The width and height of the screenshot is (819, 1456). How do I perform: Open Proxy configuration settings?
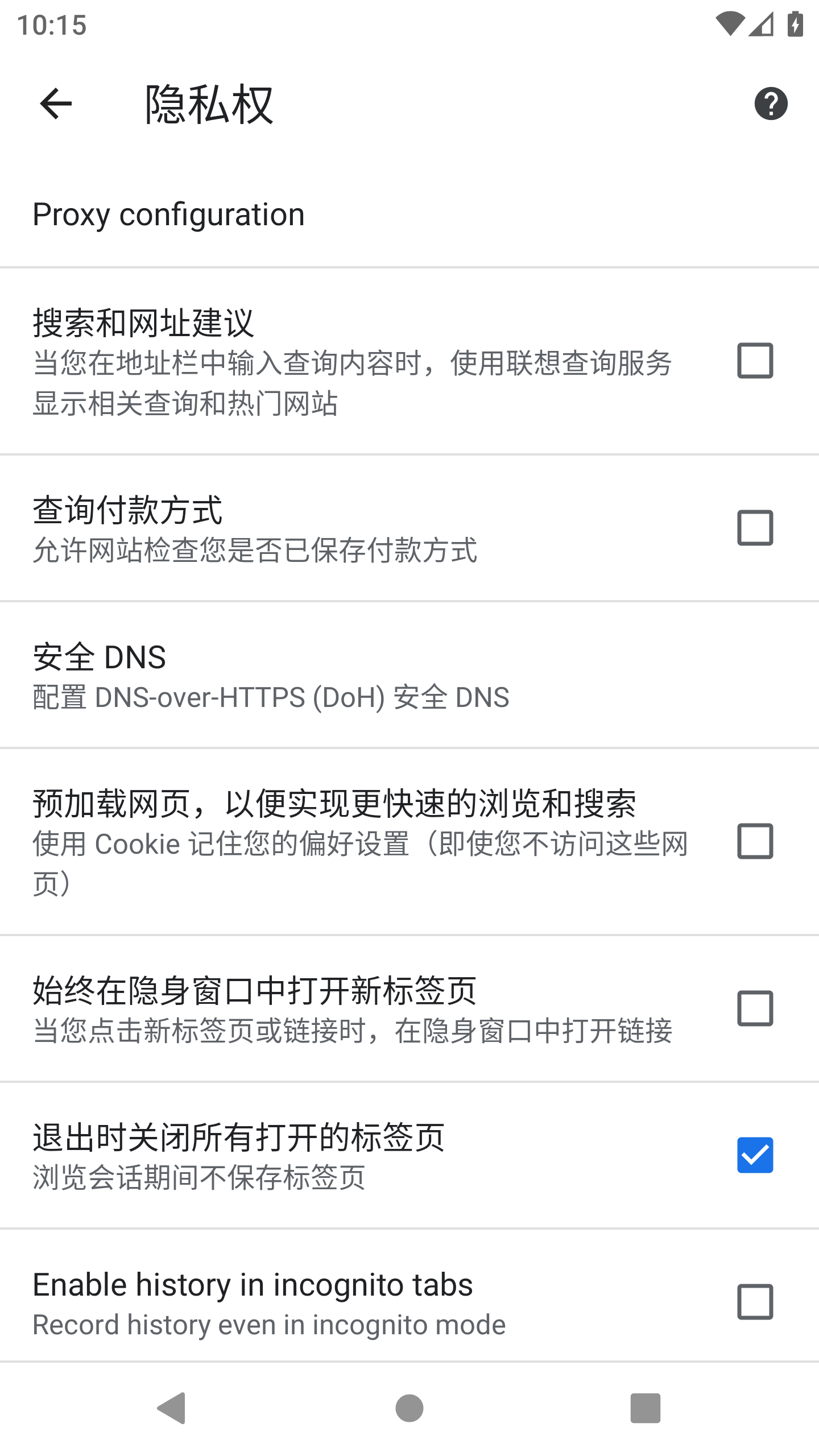pyautogui.click(x=169, y=214)
